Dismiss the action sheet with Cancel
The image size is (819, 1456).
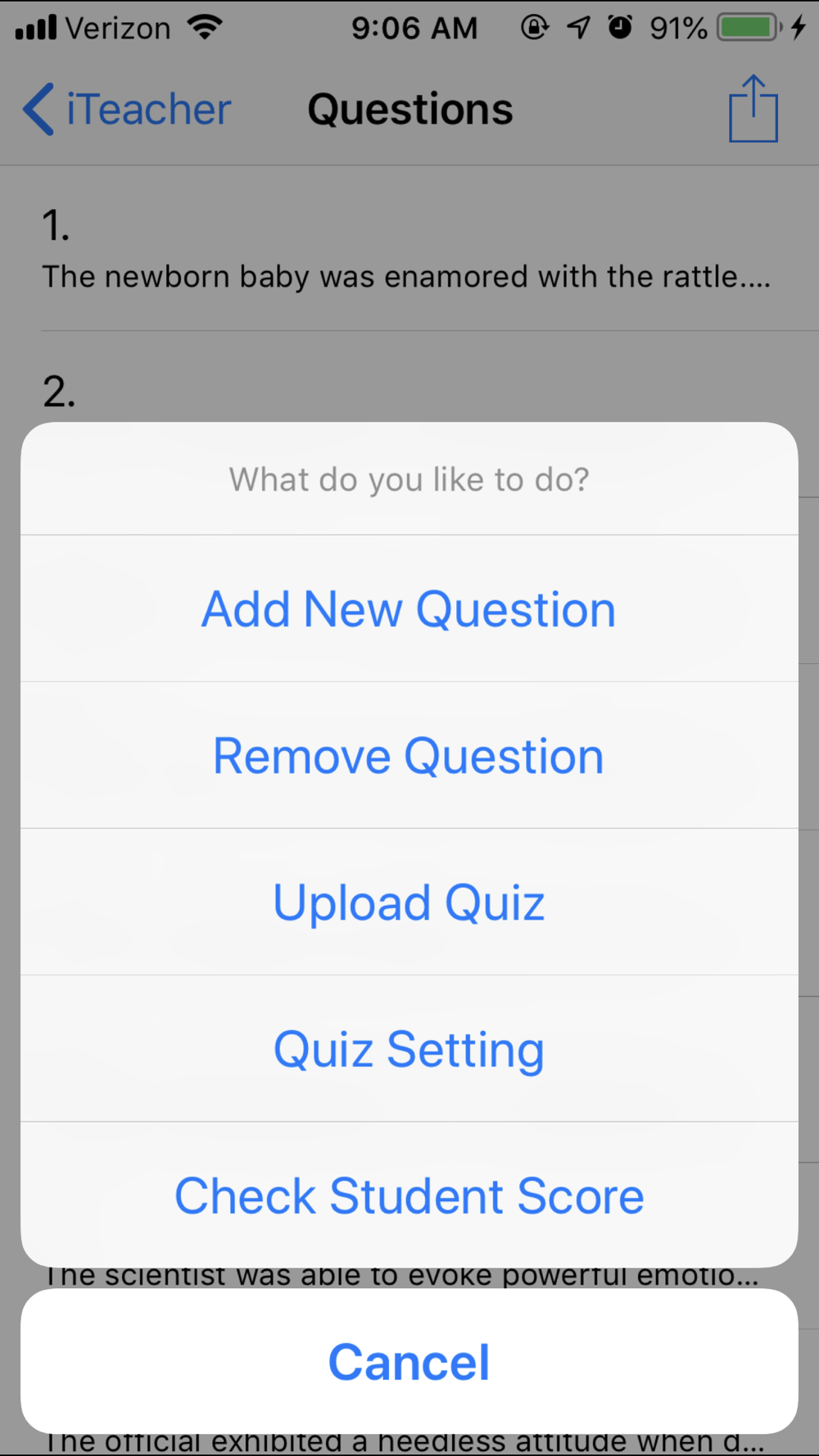(x=409, y=1362)
